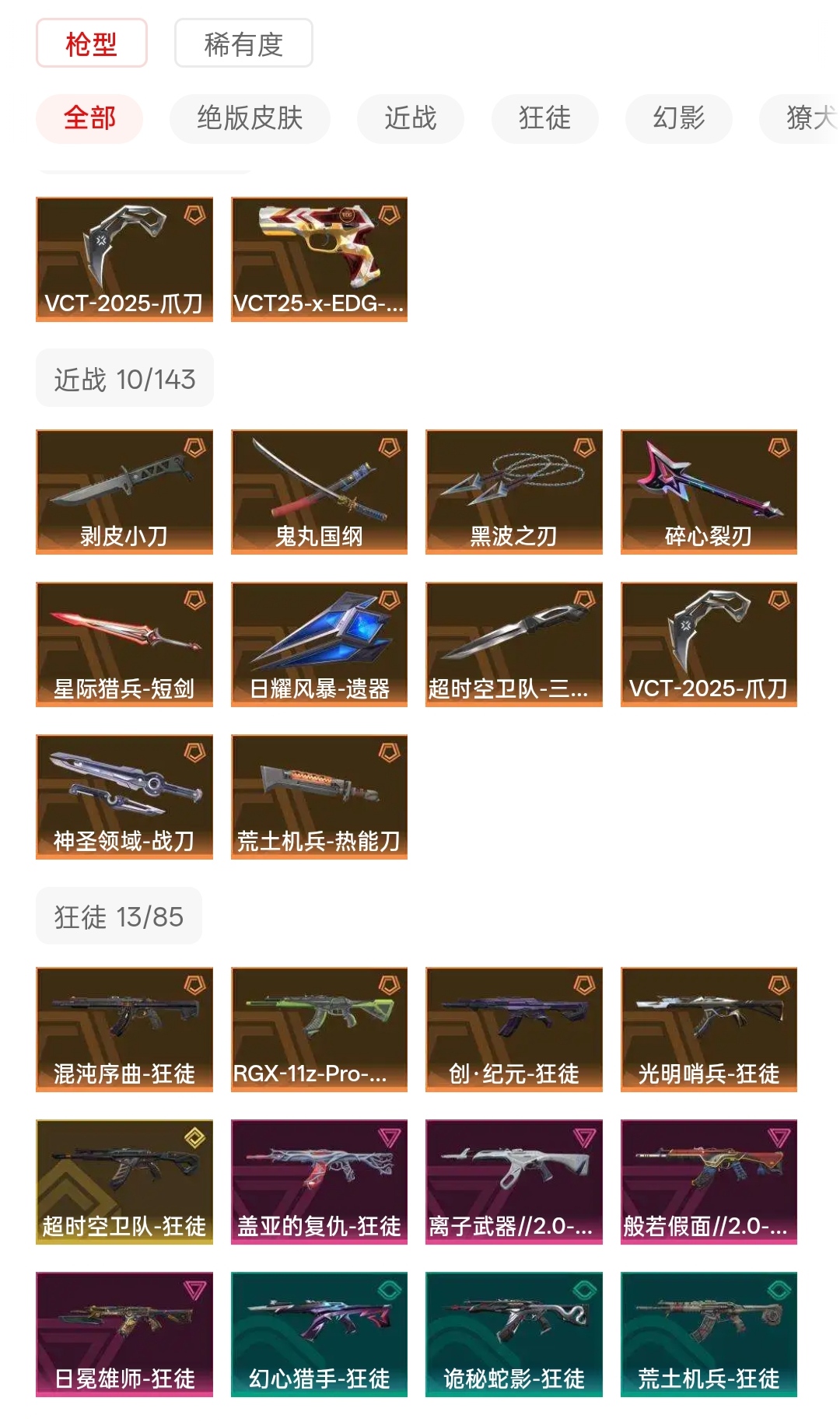This screenshot has height=1422, width=840.
Task: Show only 近战 skins
Action: 410,118
